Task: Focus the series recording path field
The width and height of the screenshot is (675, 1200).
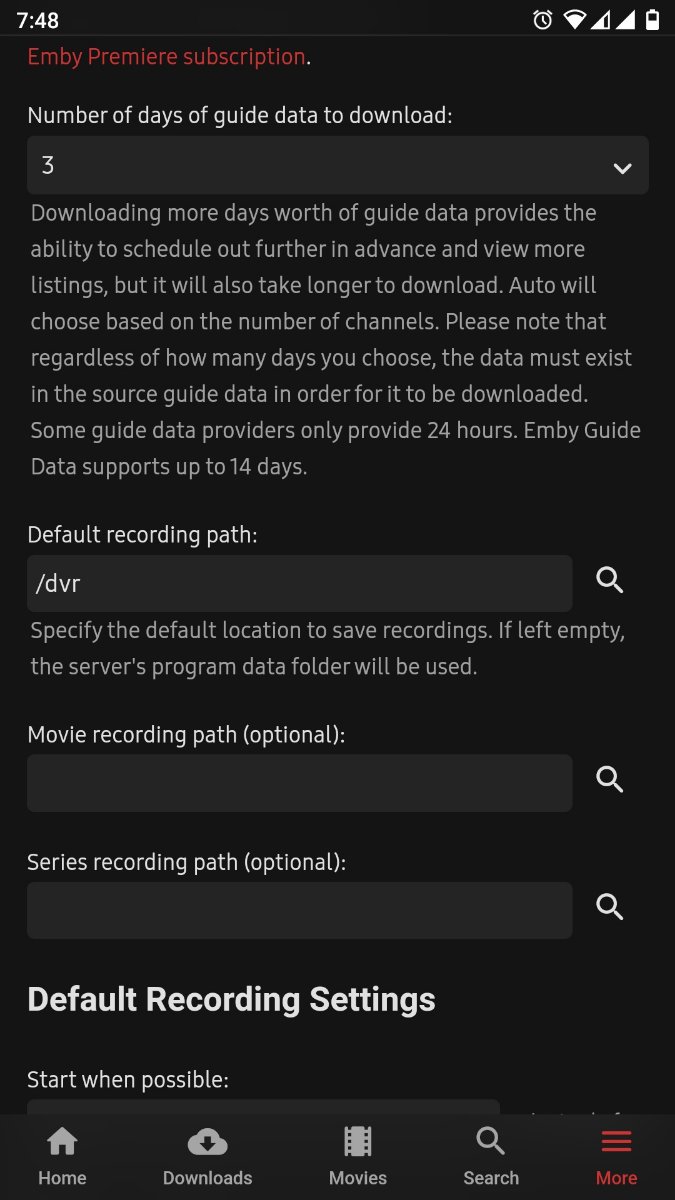Action: click(x=299, y=910)
